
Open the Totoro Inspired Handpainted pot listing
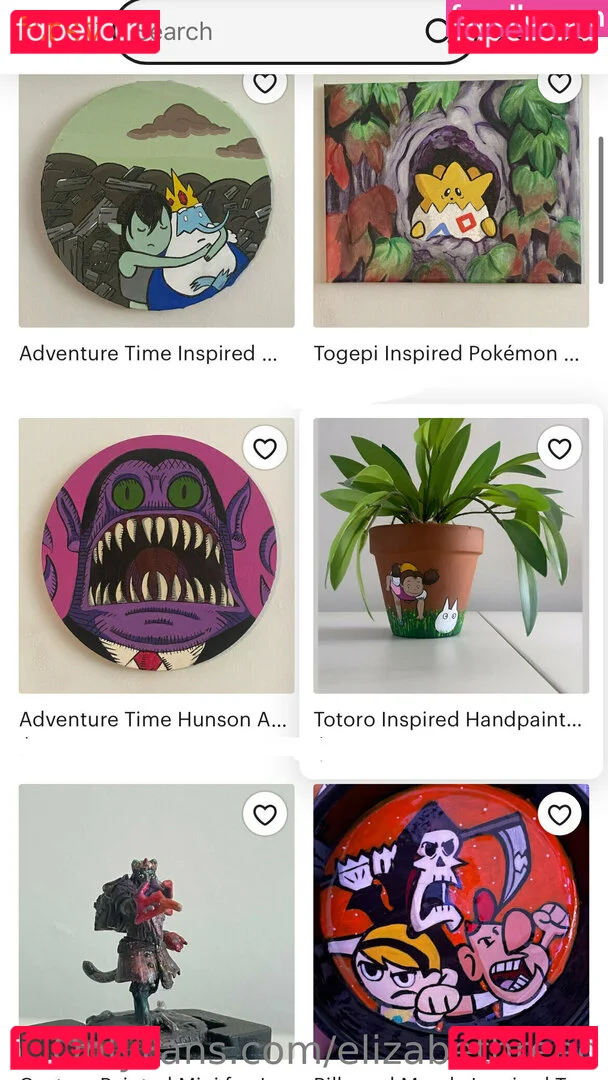[450, 560]
